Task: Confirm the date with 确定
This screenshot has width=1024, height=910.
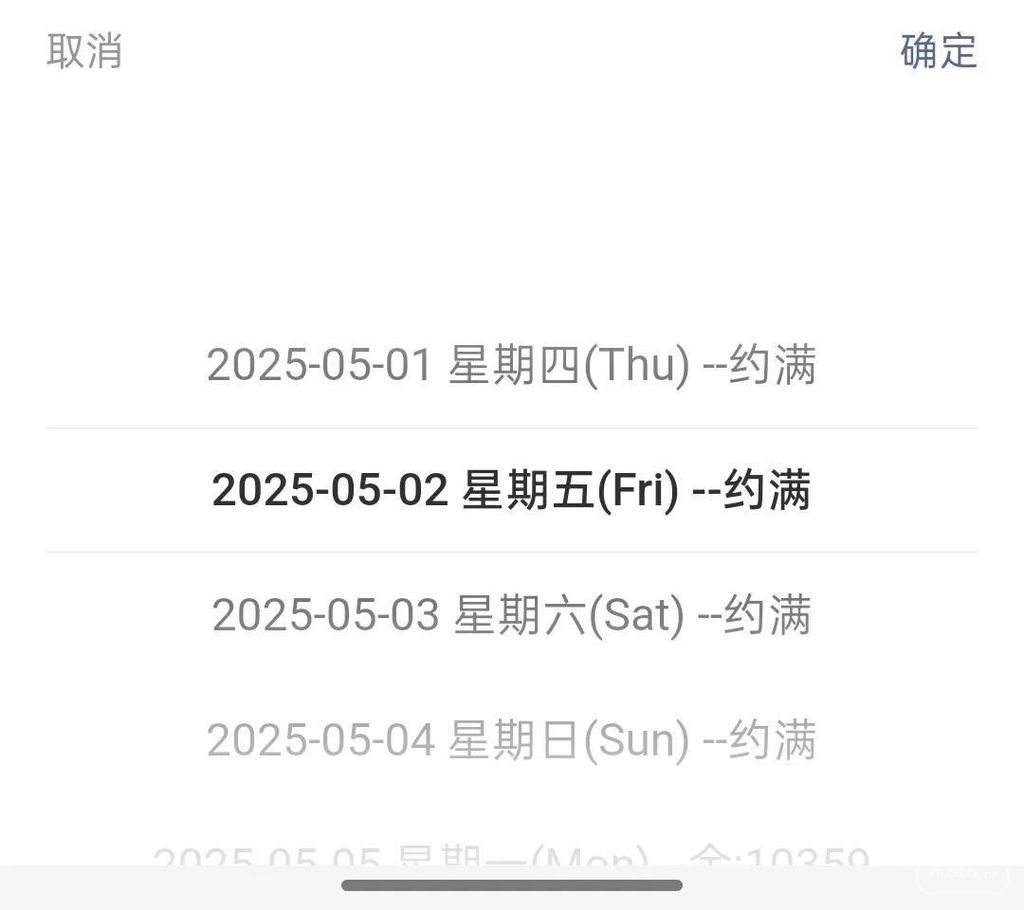Action: pyautogui.click(x=938, y=51)
